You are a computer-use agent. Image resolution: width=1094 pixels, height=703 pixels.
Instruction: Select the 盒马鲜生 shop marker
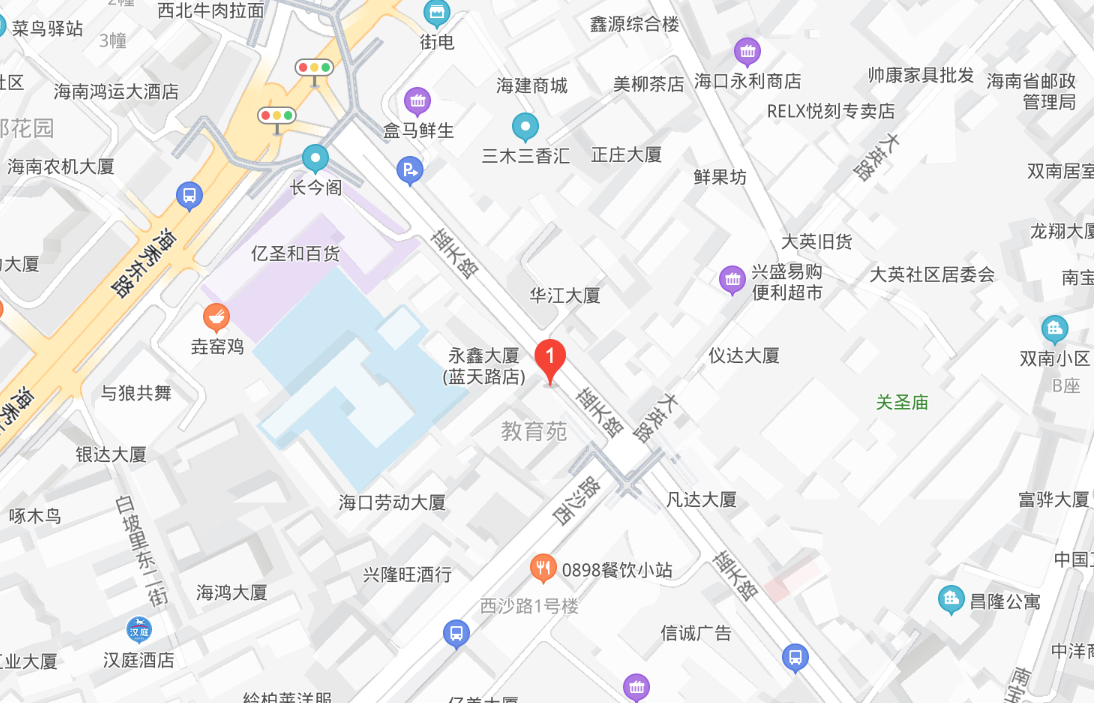[x=417, y=101]
